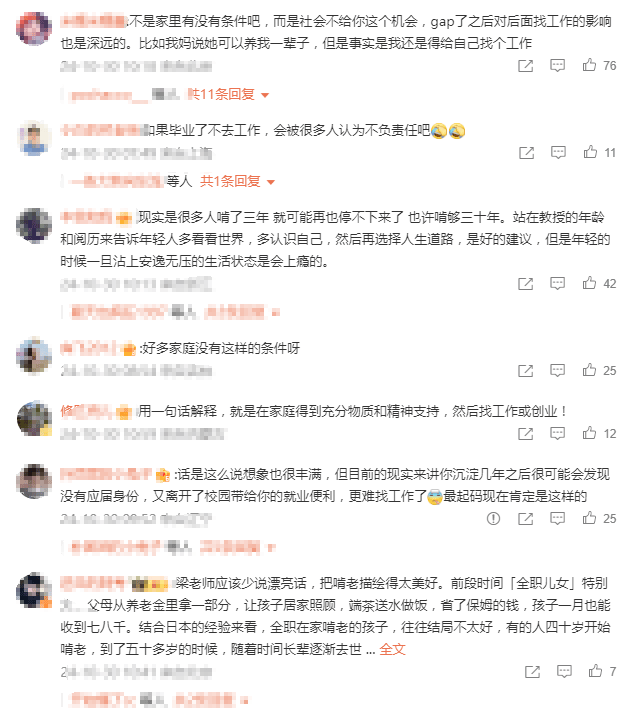Viewport: 637px width, 722px height.
Task: Like the 啃了三年 comment with 42 likes
Action: [x=591, y=283]
